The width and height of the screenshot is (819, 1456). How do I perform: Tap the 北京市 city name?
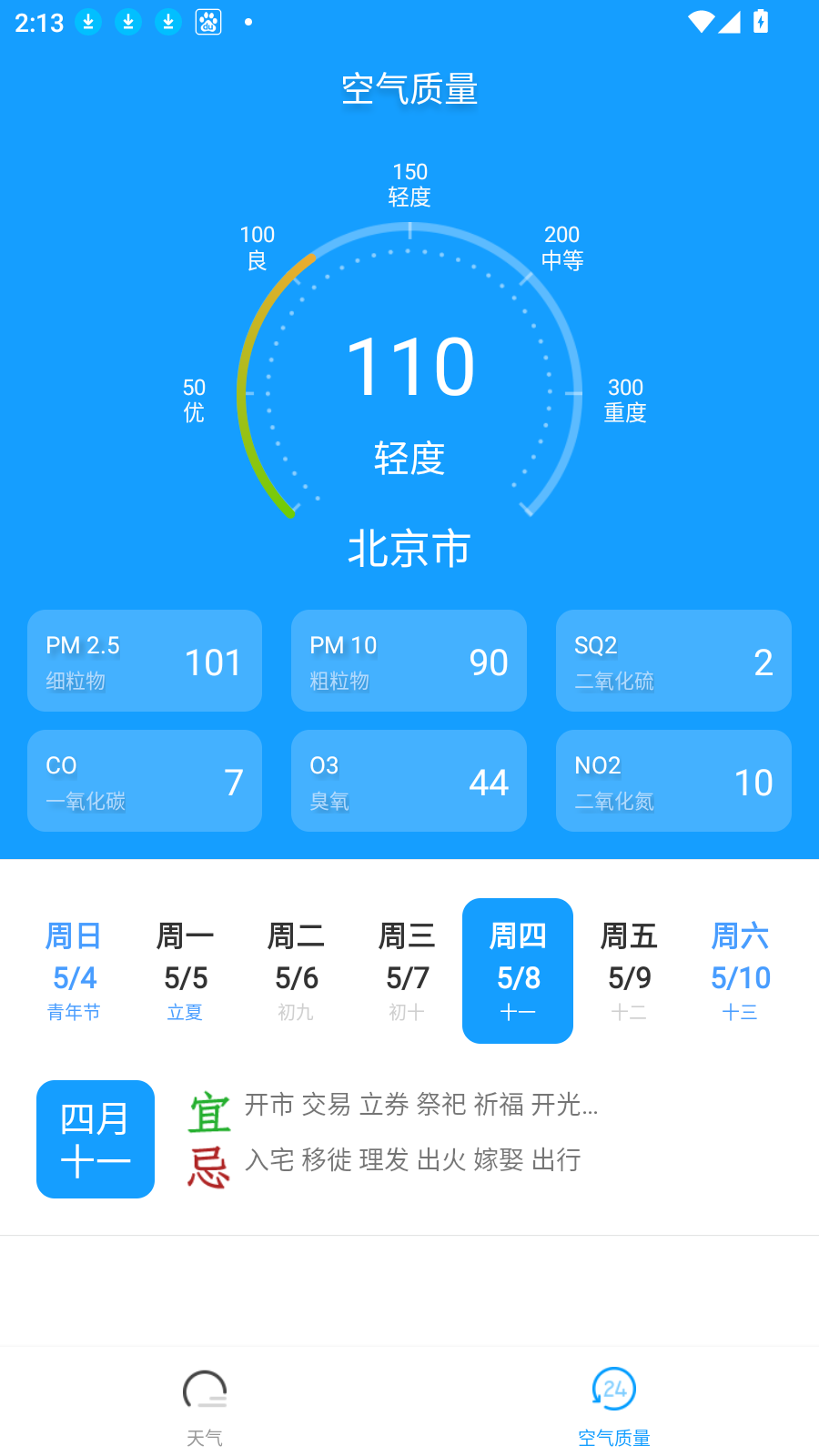(409, 549)
